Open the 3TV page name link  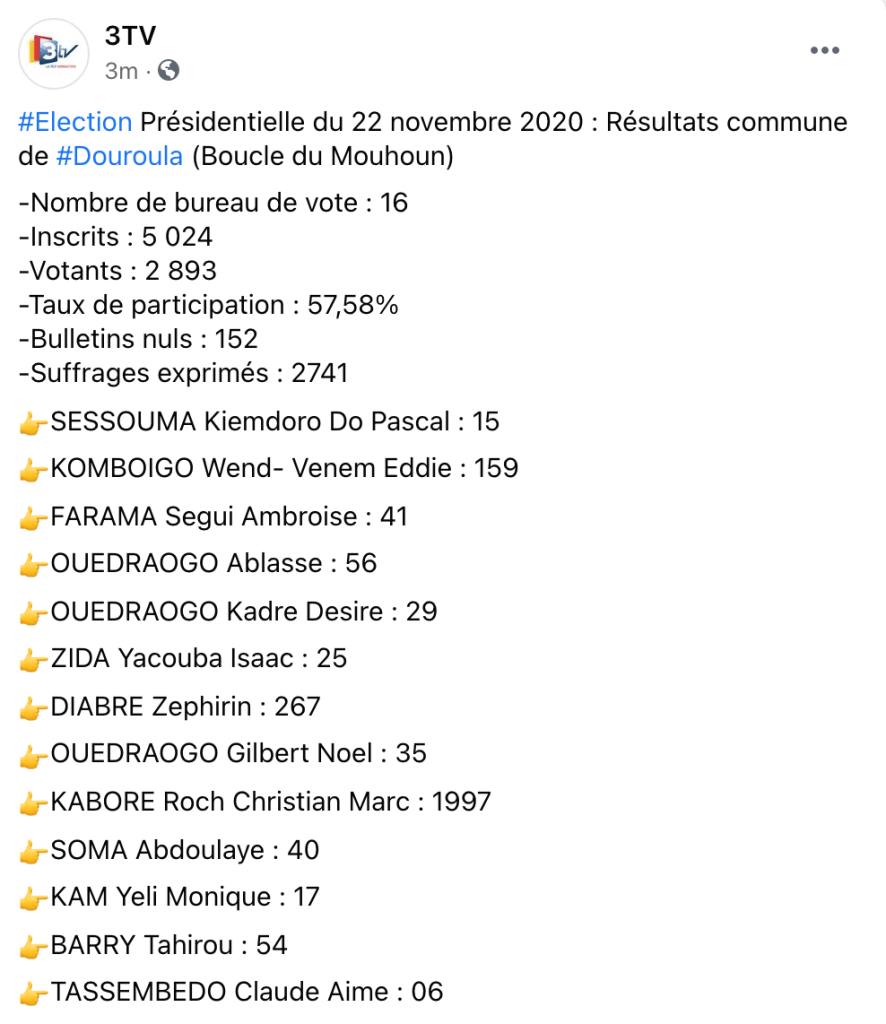point(130,36)
